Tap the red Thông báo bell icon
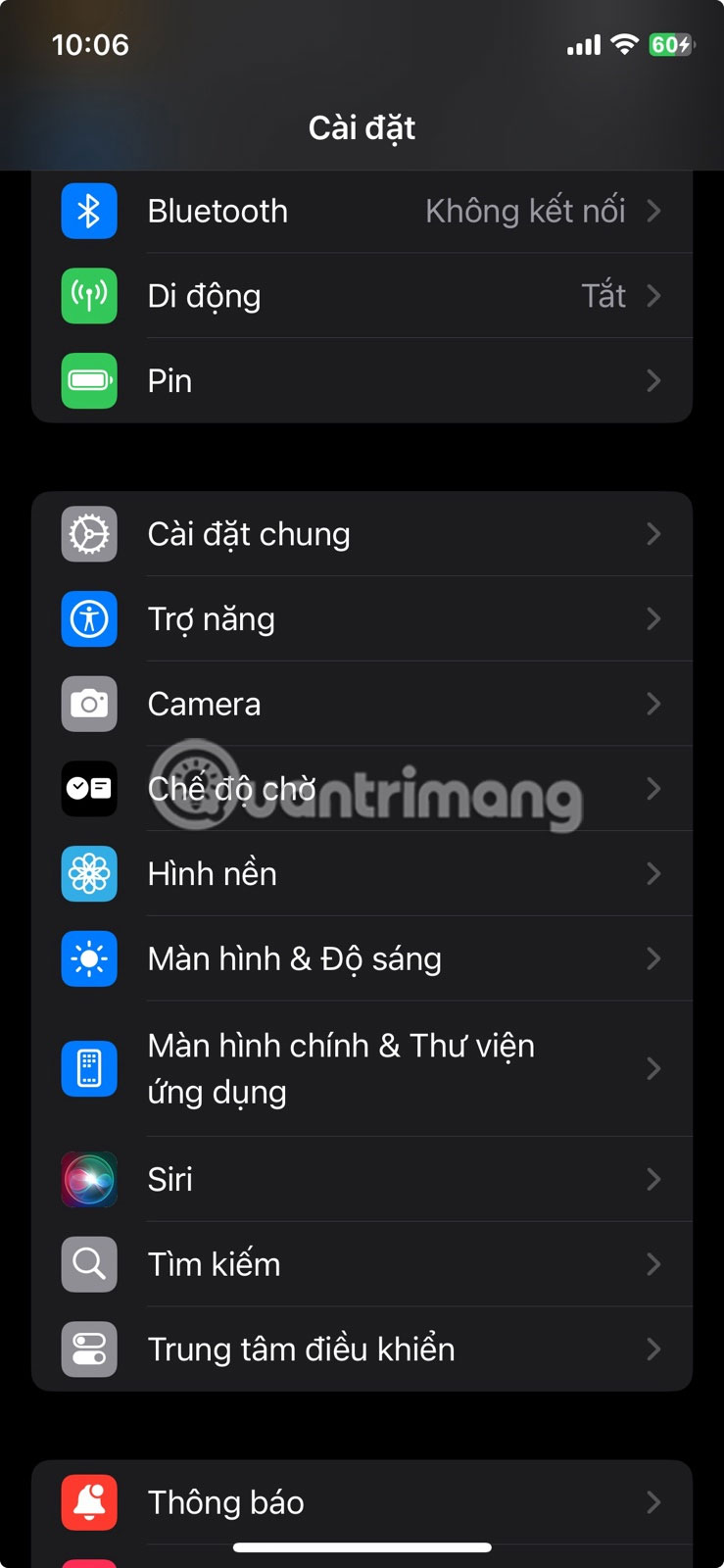 88,1502
